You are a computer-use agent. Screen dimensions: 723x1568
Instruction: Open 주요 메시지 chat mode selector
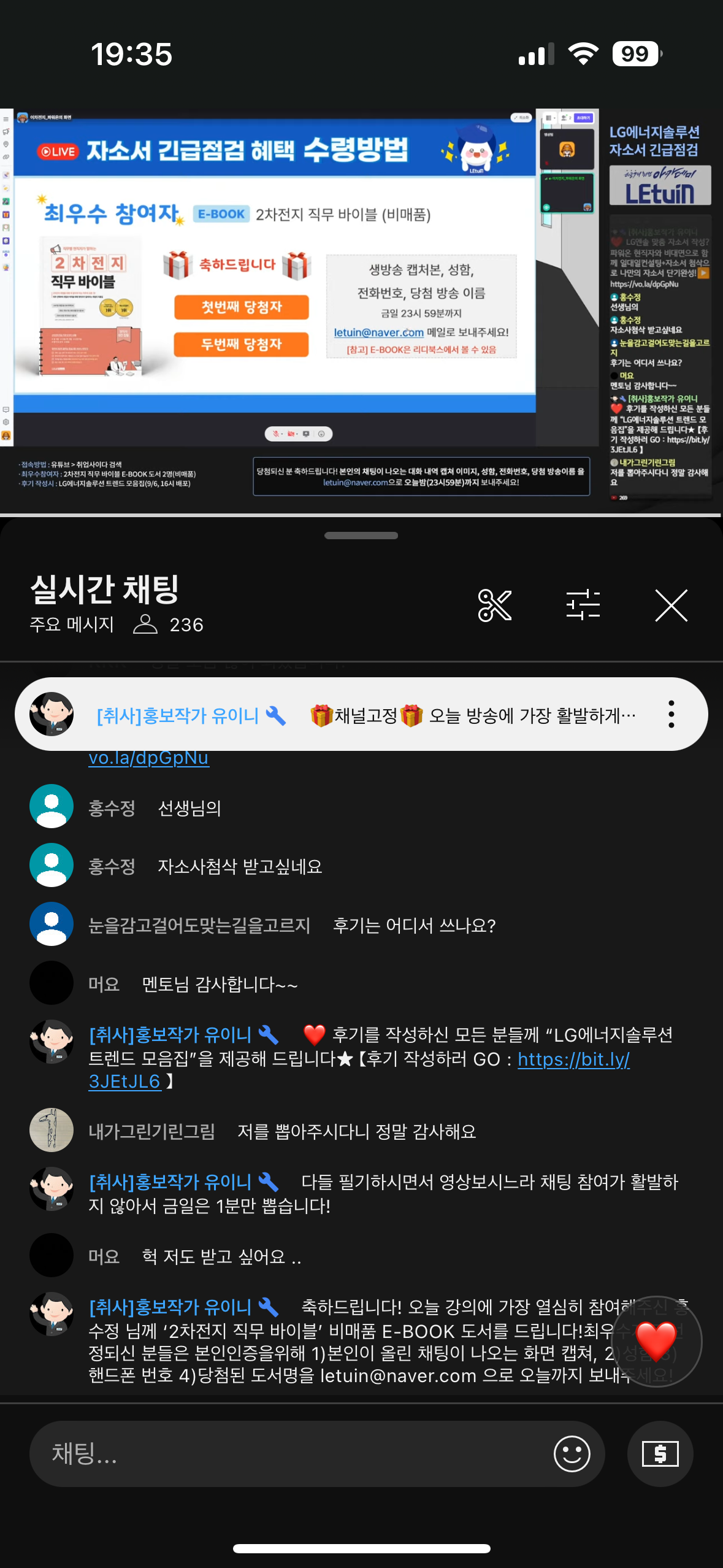tap(72, 625)
